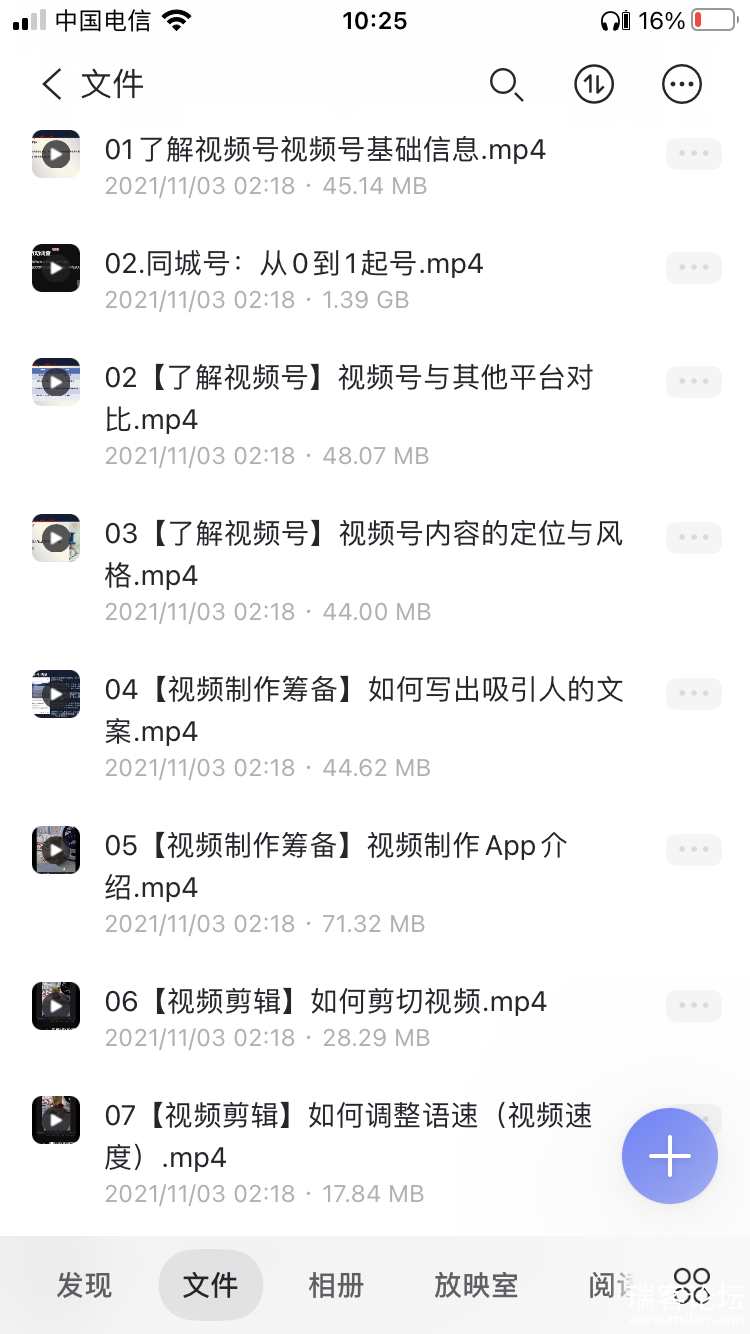Open 01了解视频号视频号基础信息.mp4

(325, 151)
